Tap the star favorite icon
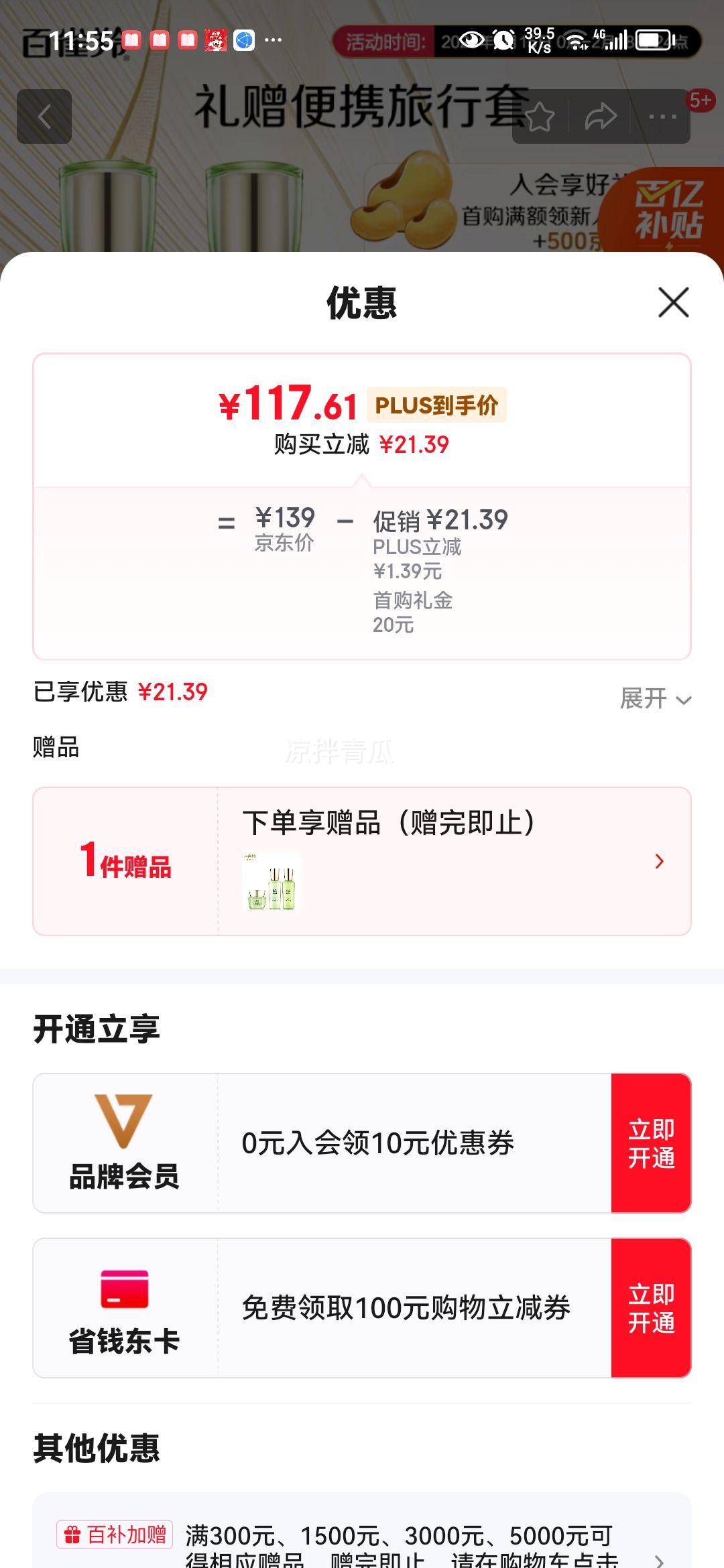Image resolution: width=724 pixels, height=1568 pixels. pyautogui.click(x=538, y=115)
